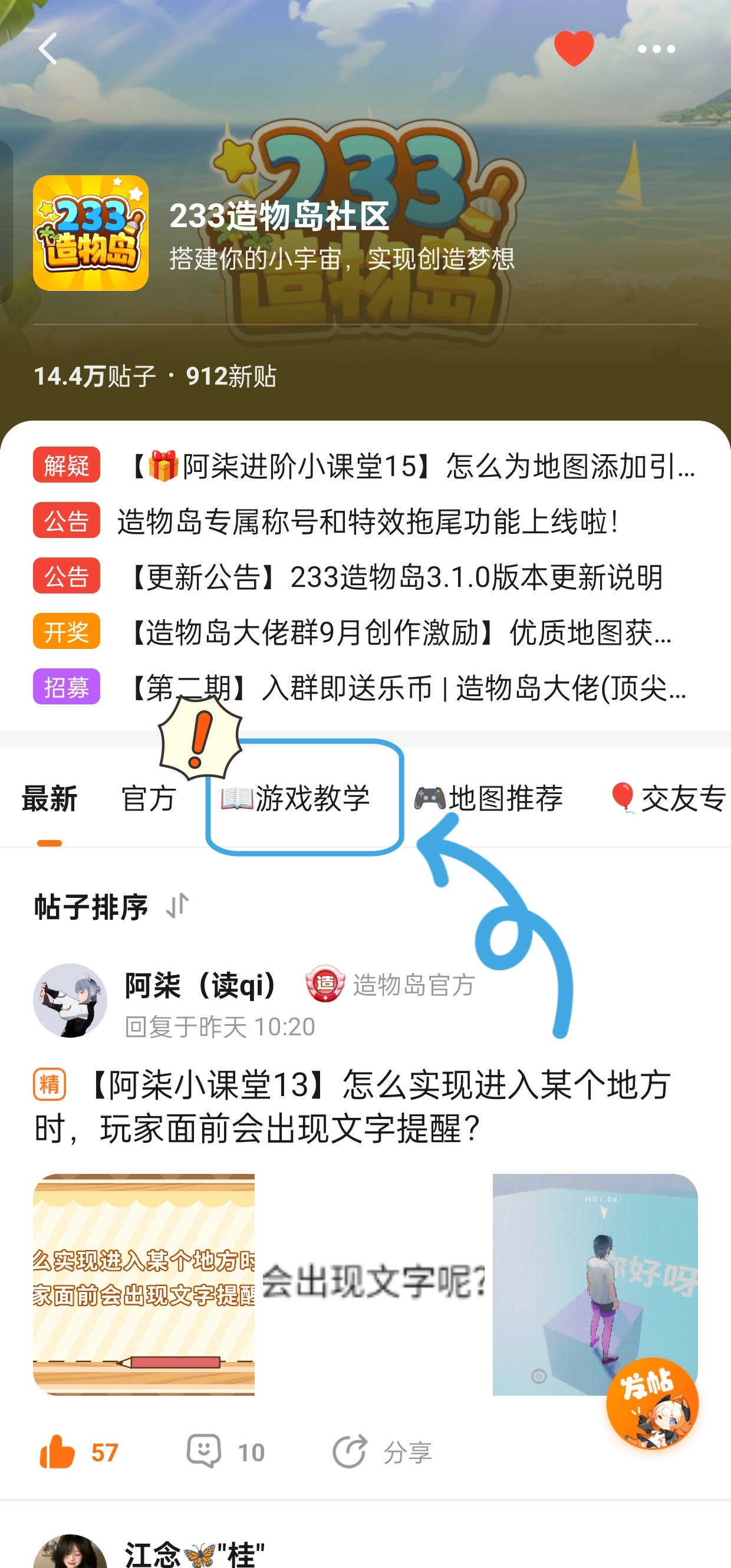This screenshot has height=1568, width=731.
Task: Tap the red heart follow icon
Action: (574, 48)
